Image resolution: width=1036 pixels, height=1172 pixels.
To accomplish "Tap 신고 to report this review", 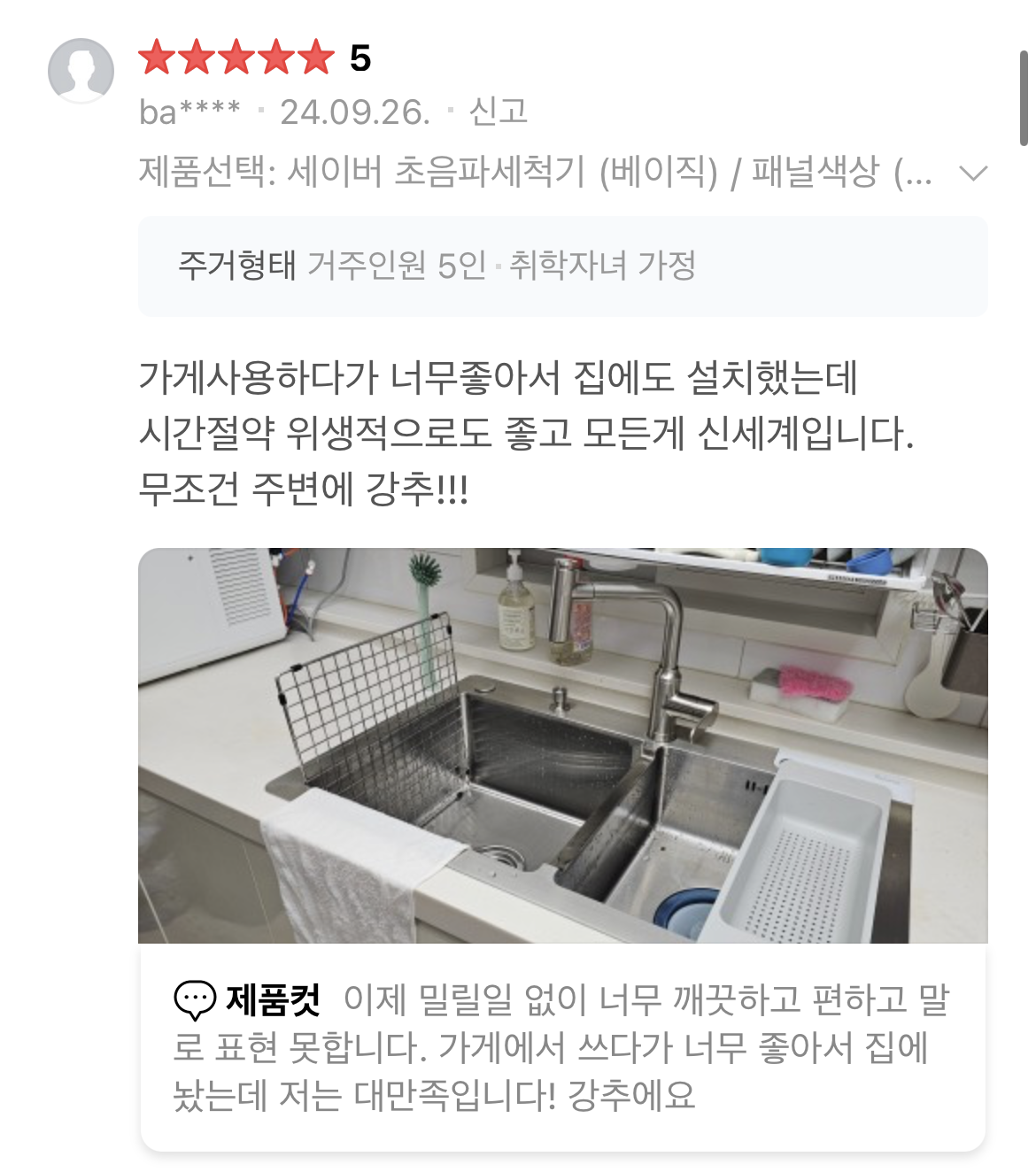I will (499, 112).
